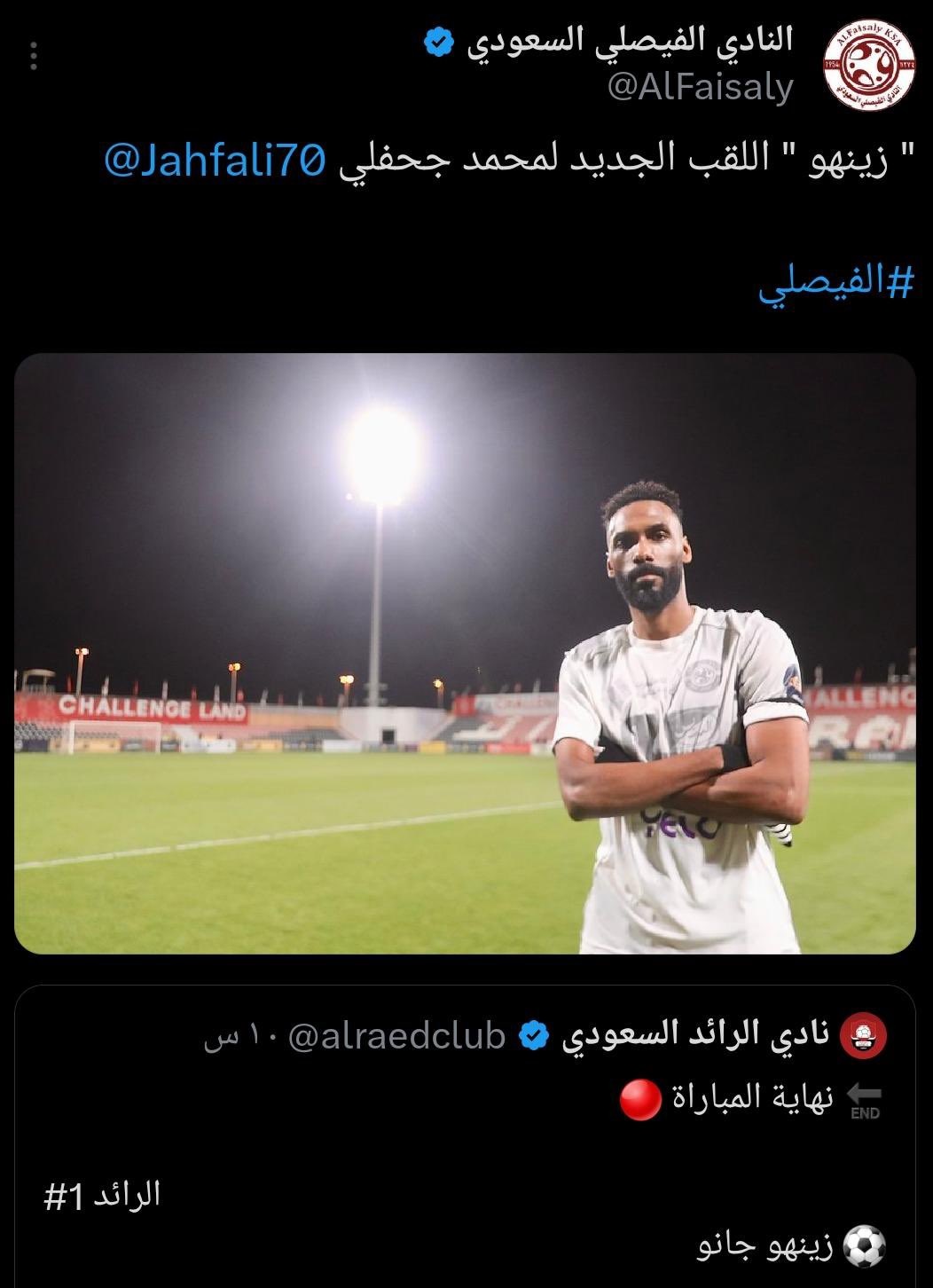Open the Al Faisaly club profile picture
The image size is (933, 1288).
(870, 67)
